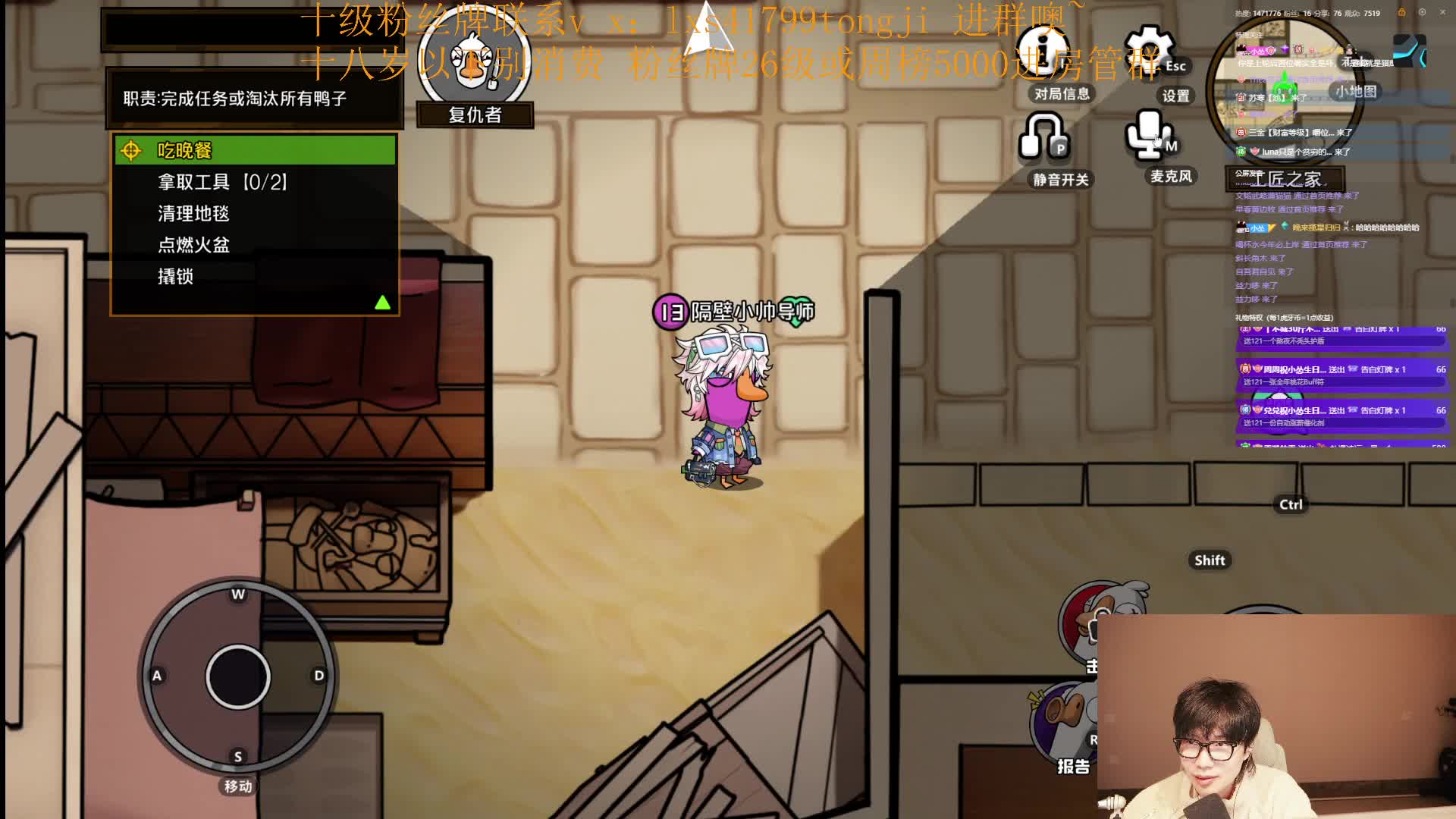Tap the W direction on movement joystick
1456x819 pixels.
(238, 595)
